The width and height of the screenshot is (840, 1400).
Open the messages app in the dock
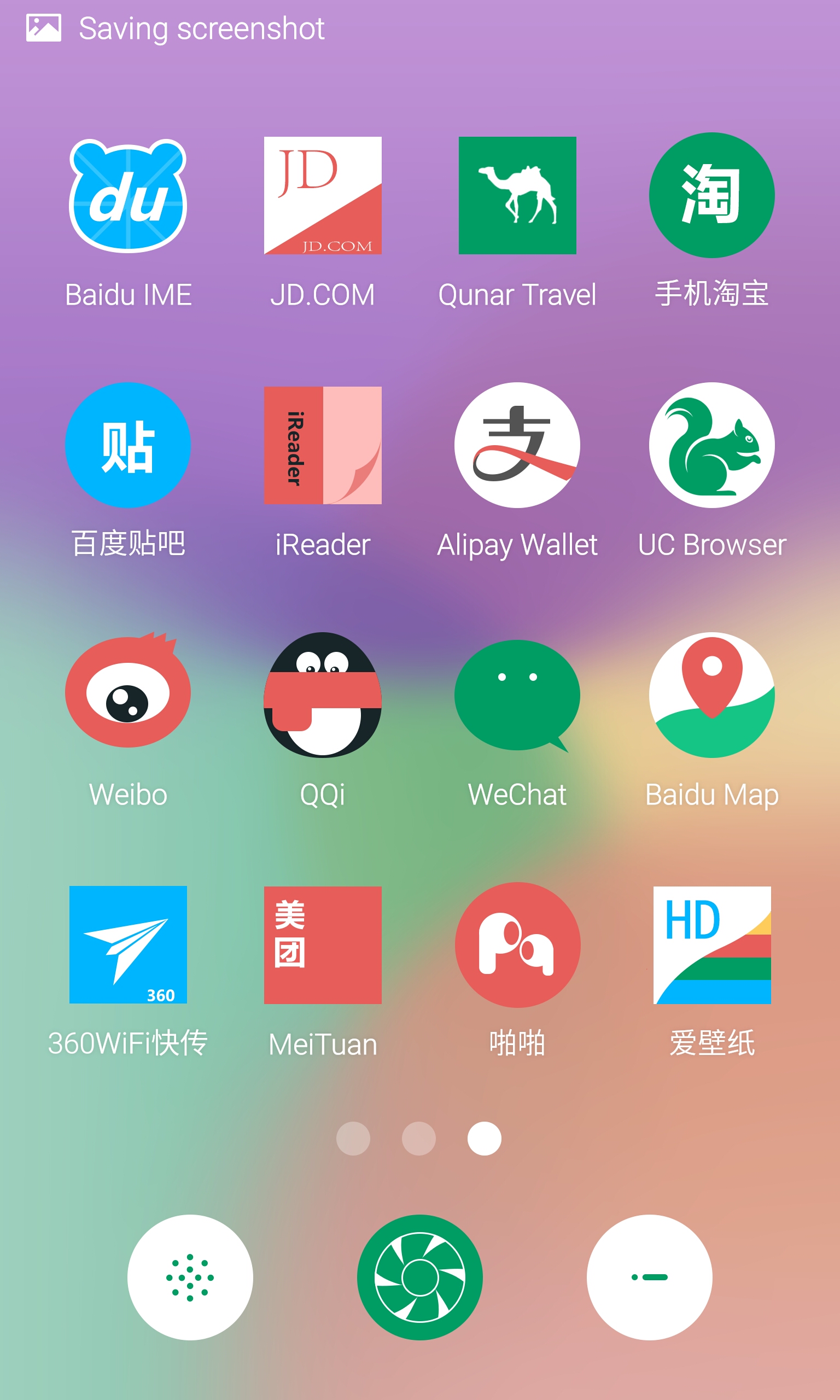pyautogui.click(x=649, y=1277)
